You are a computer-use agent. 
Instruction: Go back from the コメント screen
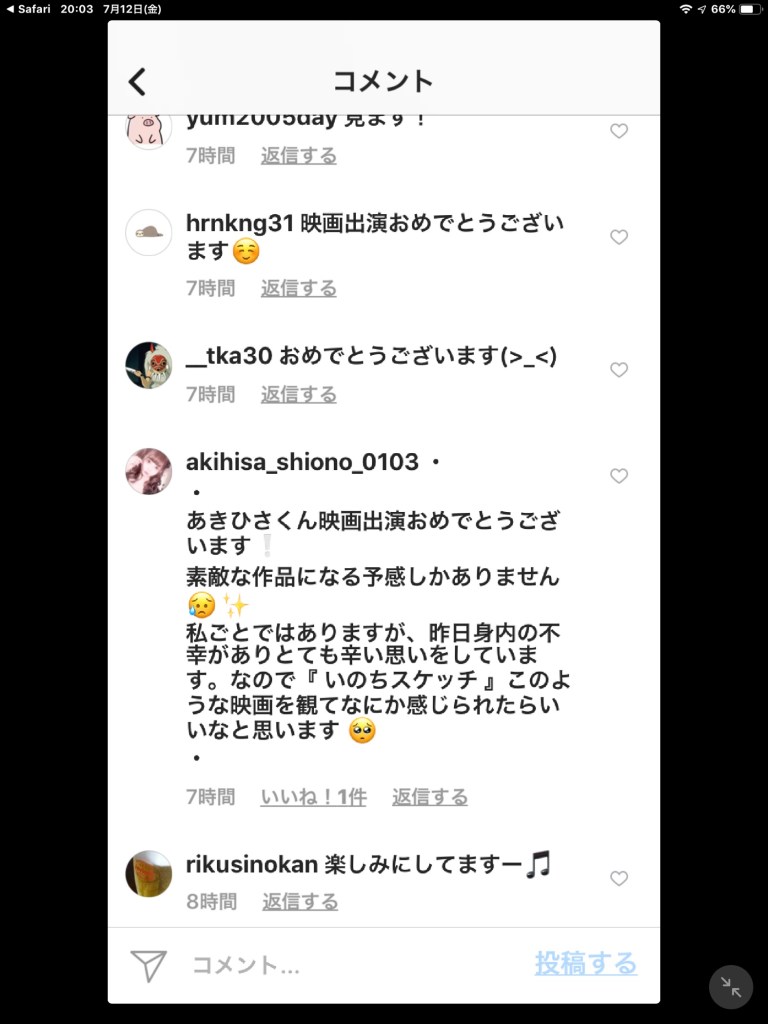click(138, 81)
